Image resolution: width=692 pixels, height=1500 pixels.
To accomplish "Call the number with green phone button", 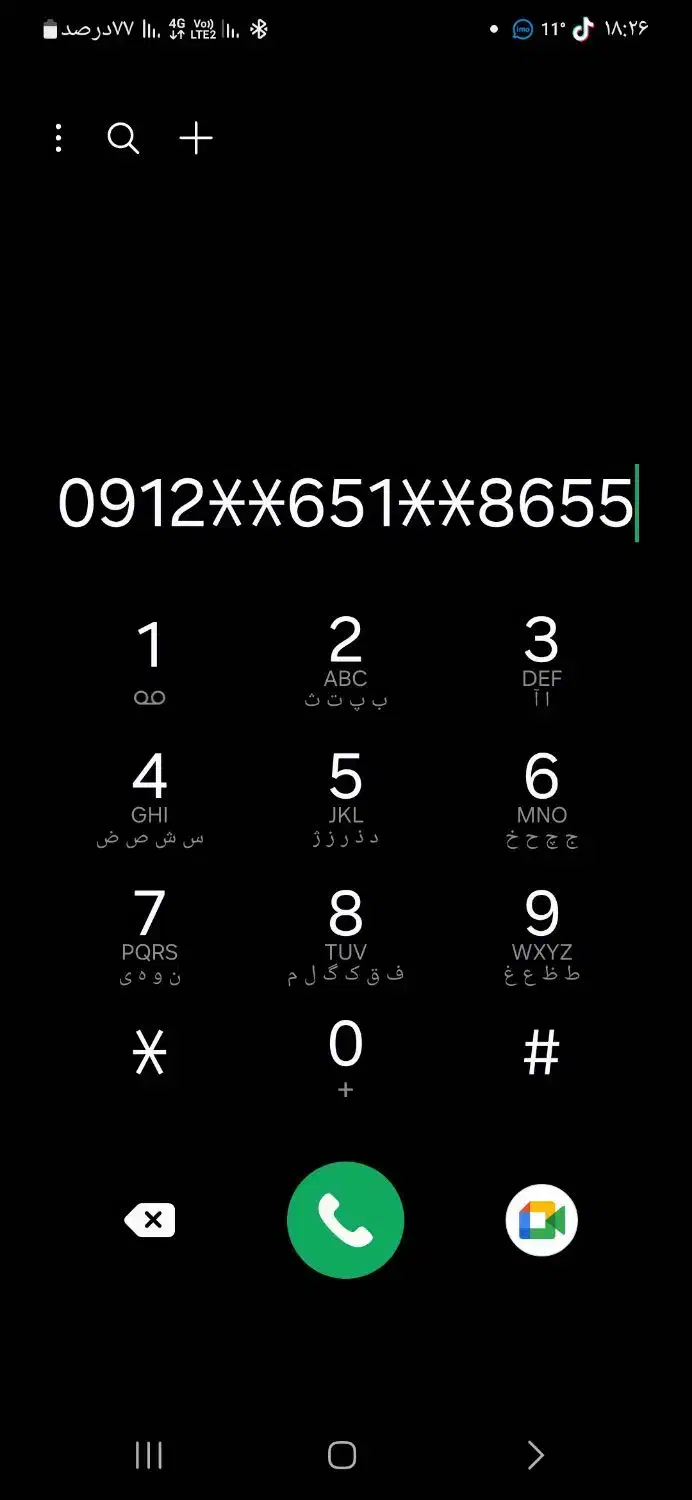I will [346, 1220].
